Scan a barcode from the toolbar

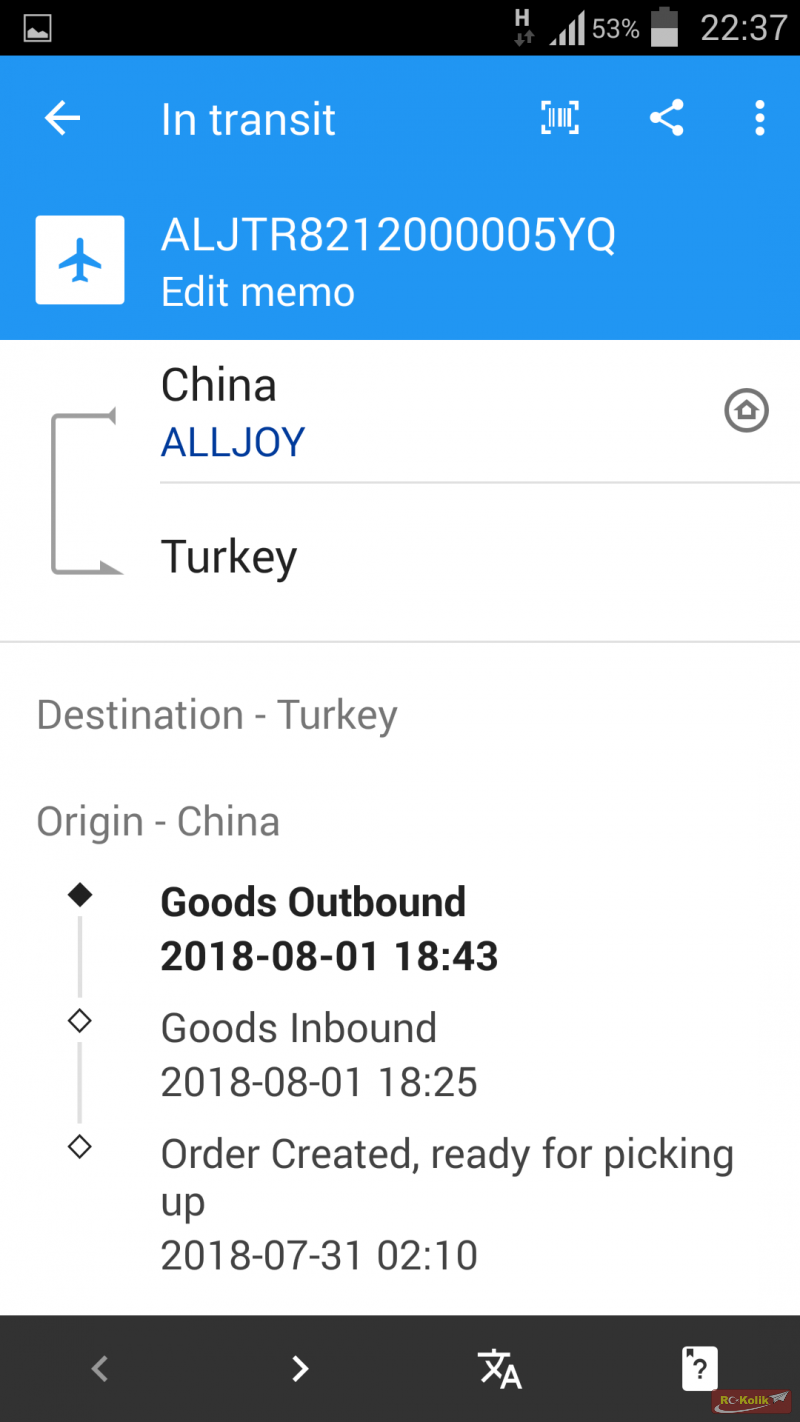tap(560, 119)
